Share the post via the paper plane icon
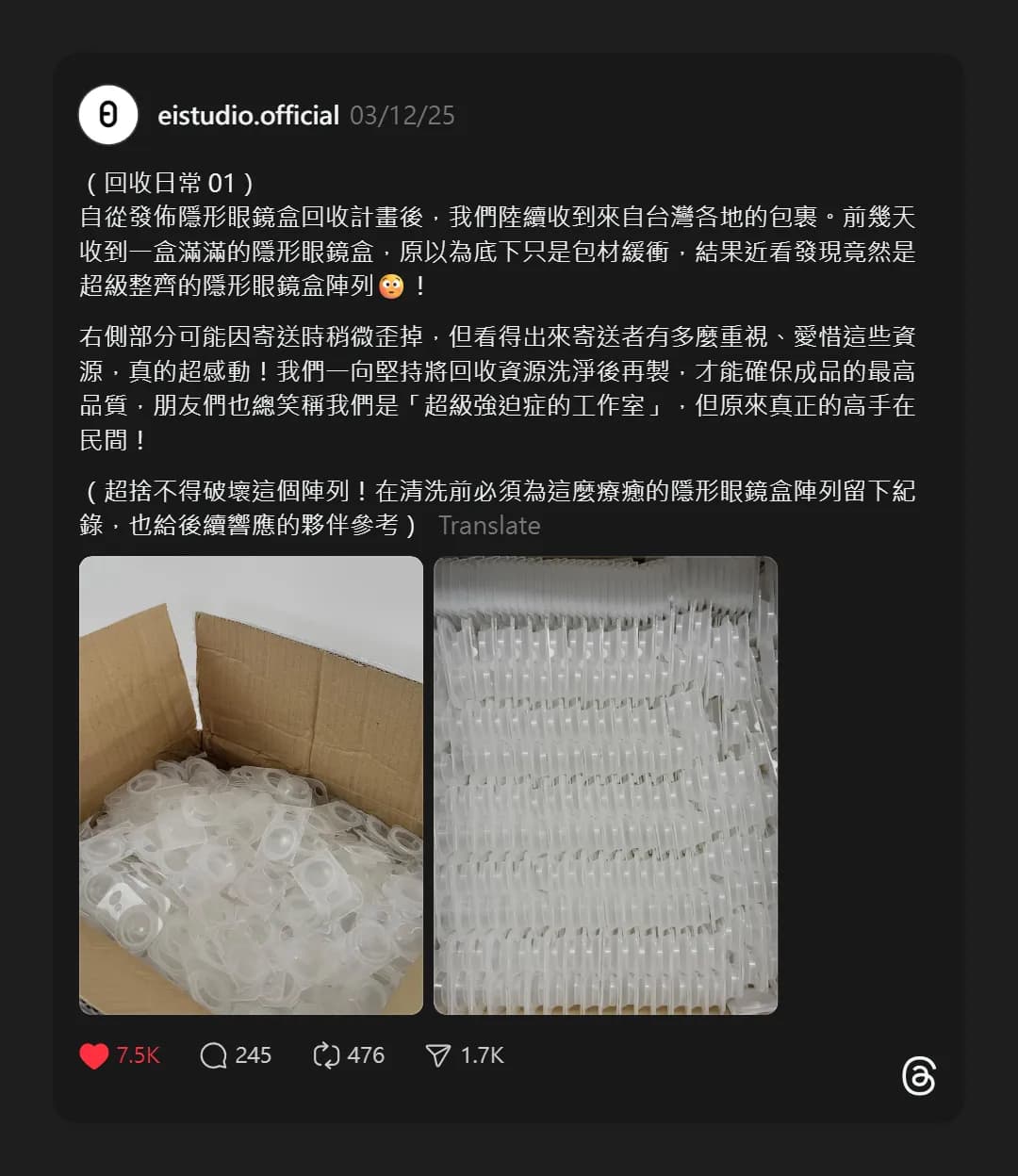This screenshot has height=1176, width=1018. click(438, 1055)
